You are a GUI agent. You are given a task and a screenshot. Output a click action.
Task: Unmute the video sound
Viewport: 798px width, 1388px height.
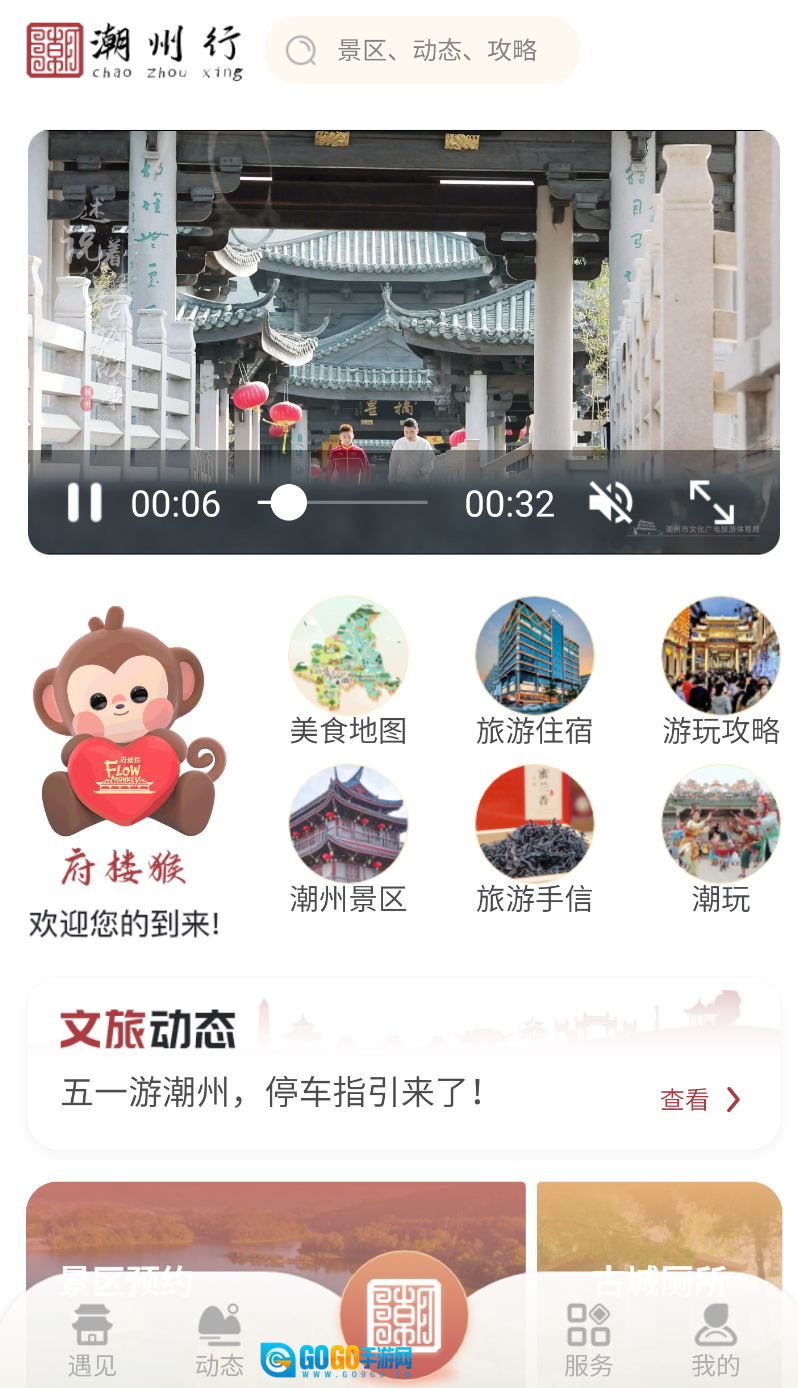click(610, 502)
